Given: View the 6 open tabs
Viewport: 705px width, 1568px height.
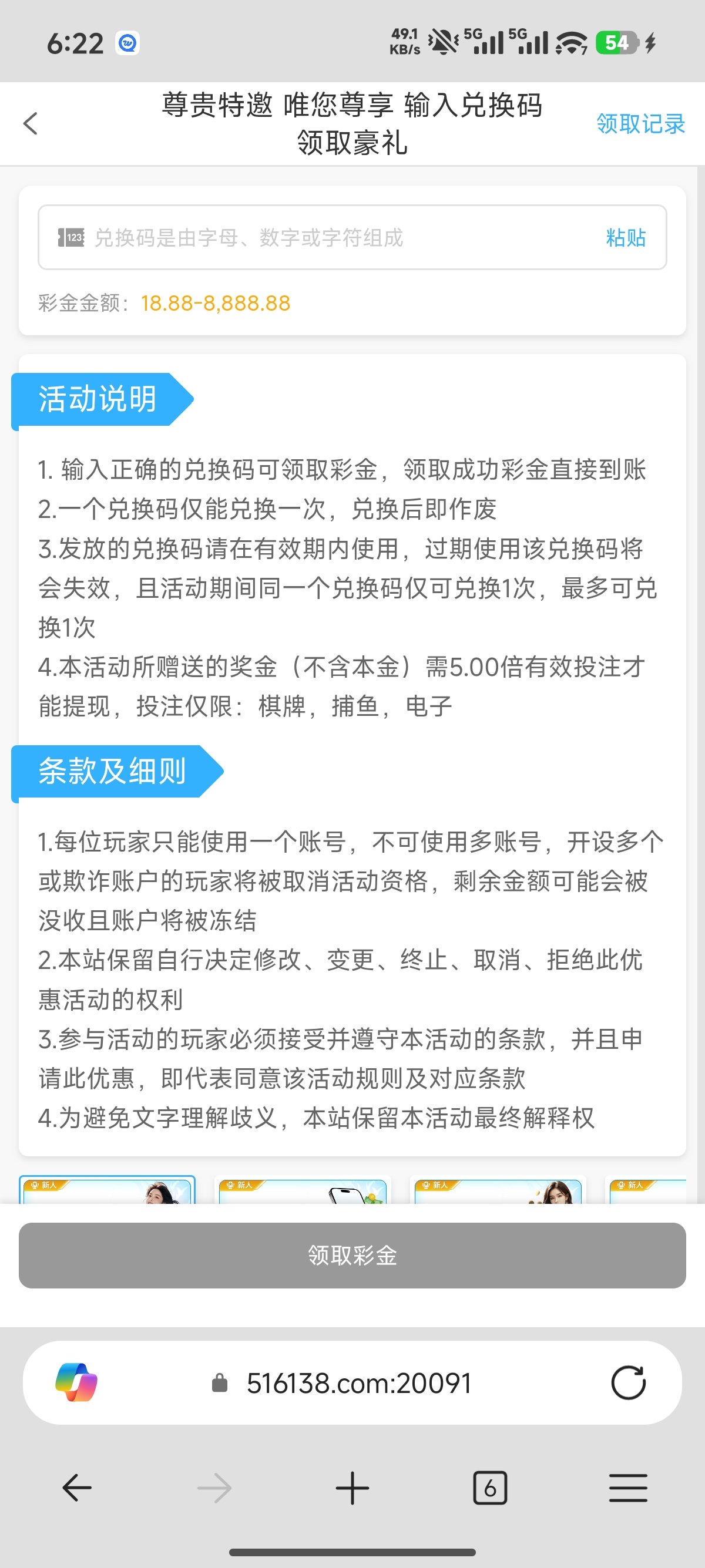Looking at the screenshot, I should (x=489, y=1488).
